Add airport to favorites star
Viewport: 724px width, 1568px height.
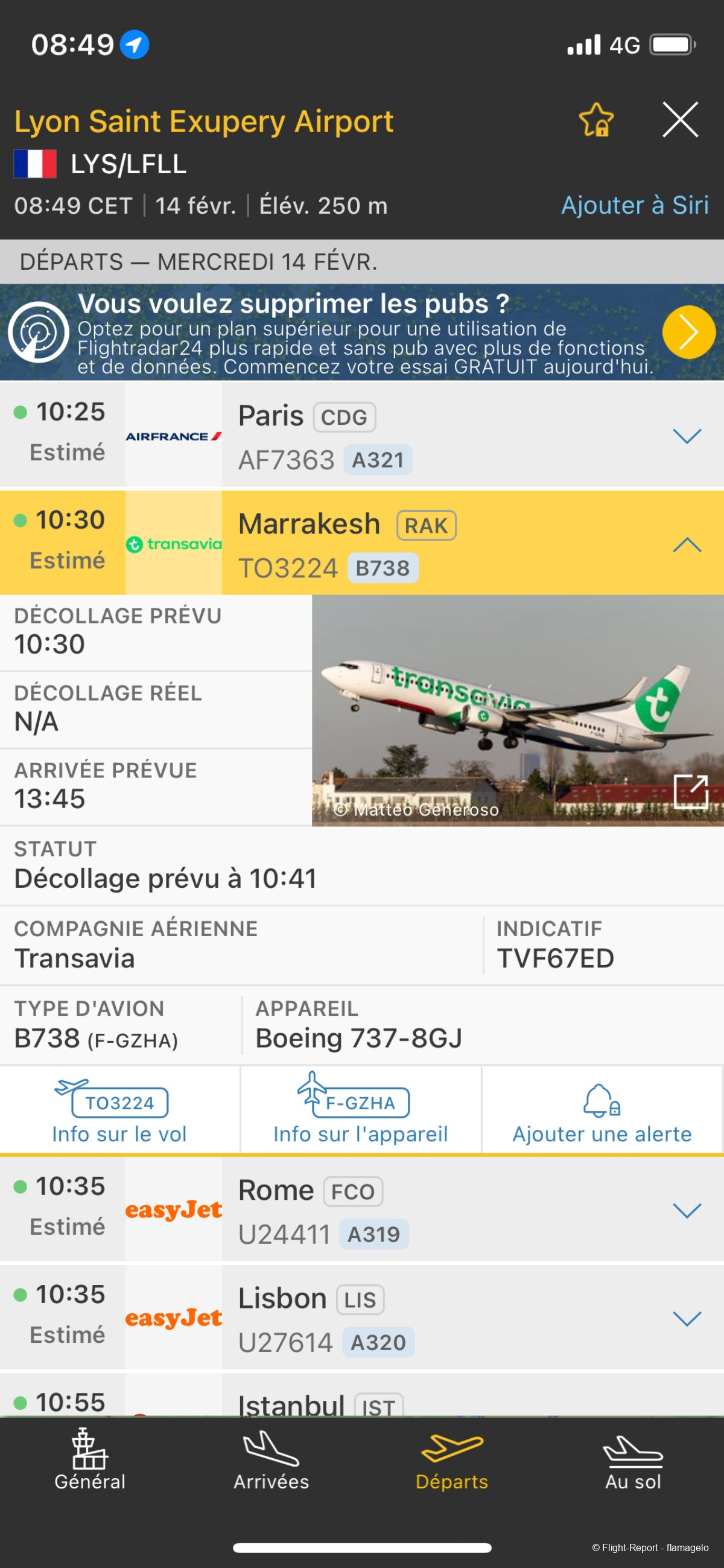click(x=596, y=120)
